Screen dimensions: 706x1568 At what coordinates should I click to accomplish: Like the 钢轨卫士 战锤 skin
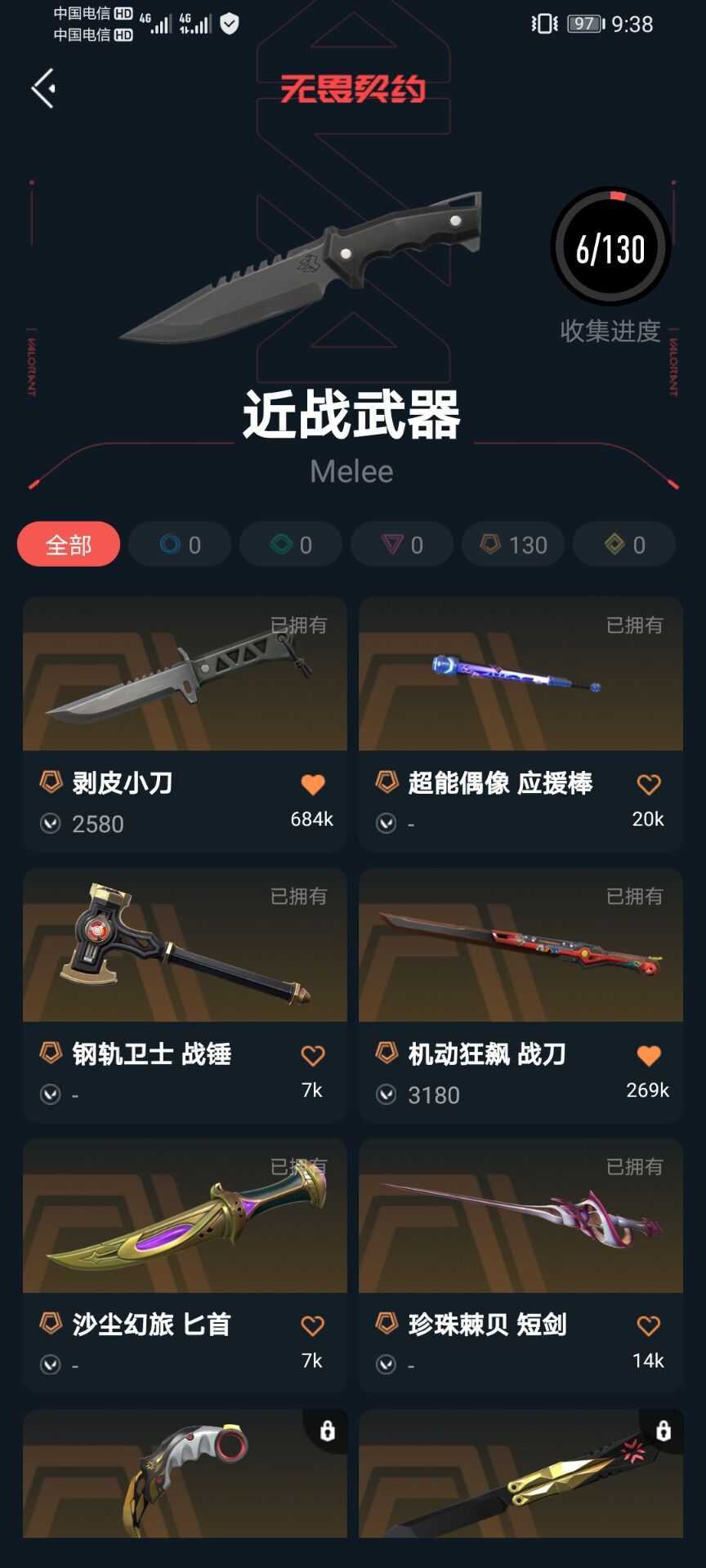pos(313,1056)
